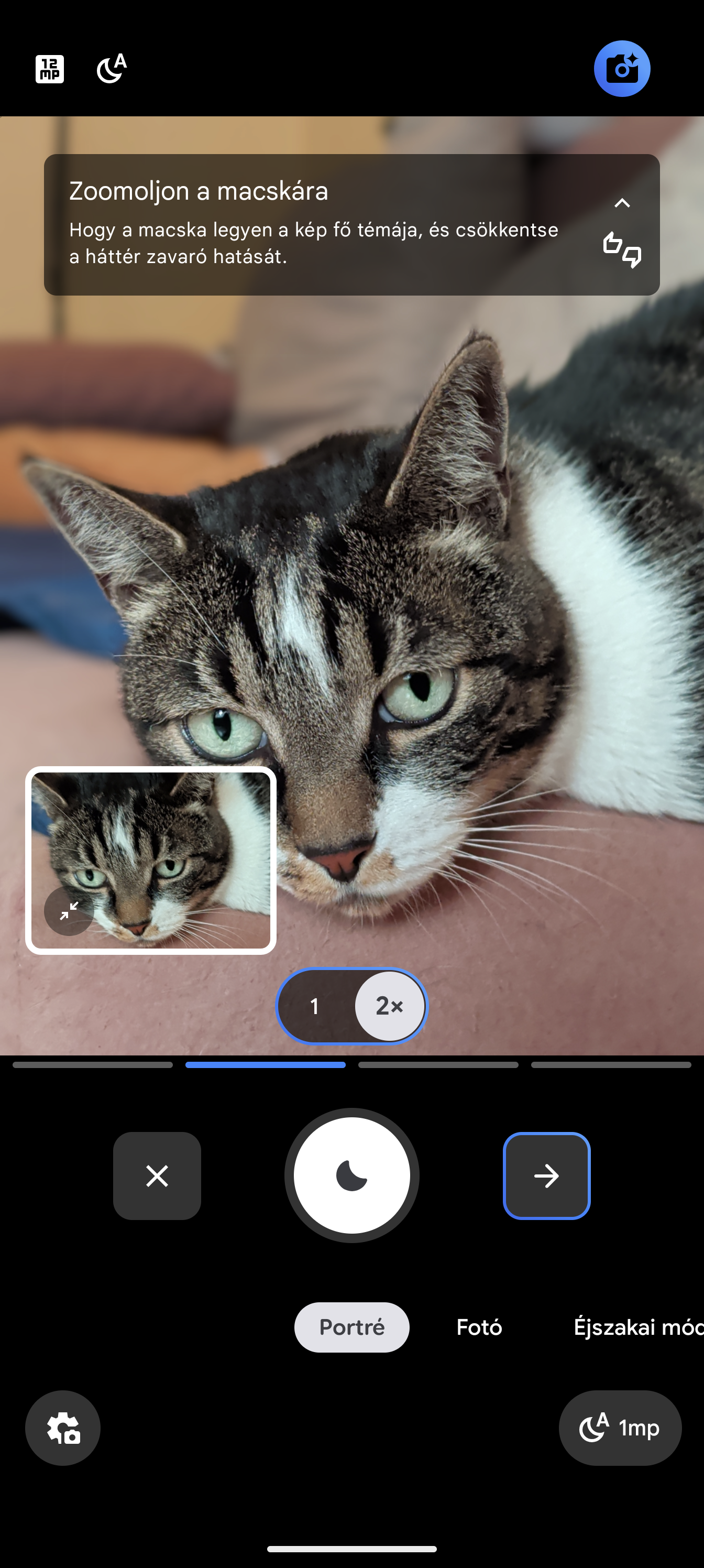Viewport: 704px width, 1568px height.
Task: Open the 12 MP resolution setting
Action: click(49, 69)
